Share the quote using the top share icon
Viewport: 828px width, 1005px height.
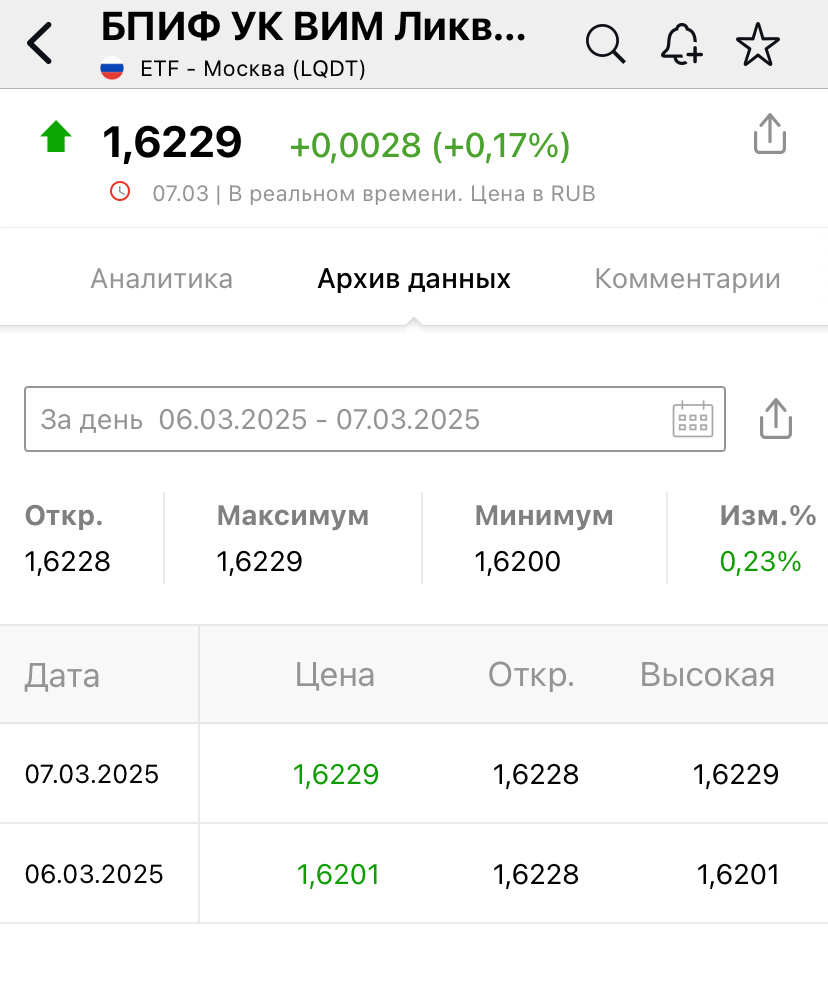[x=769, y=133]
